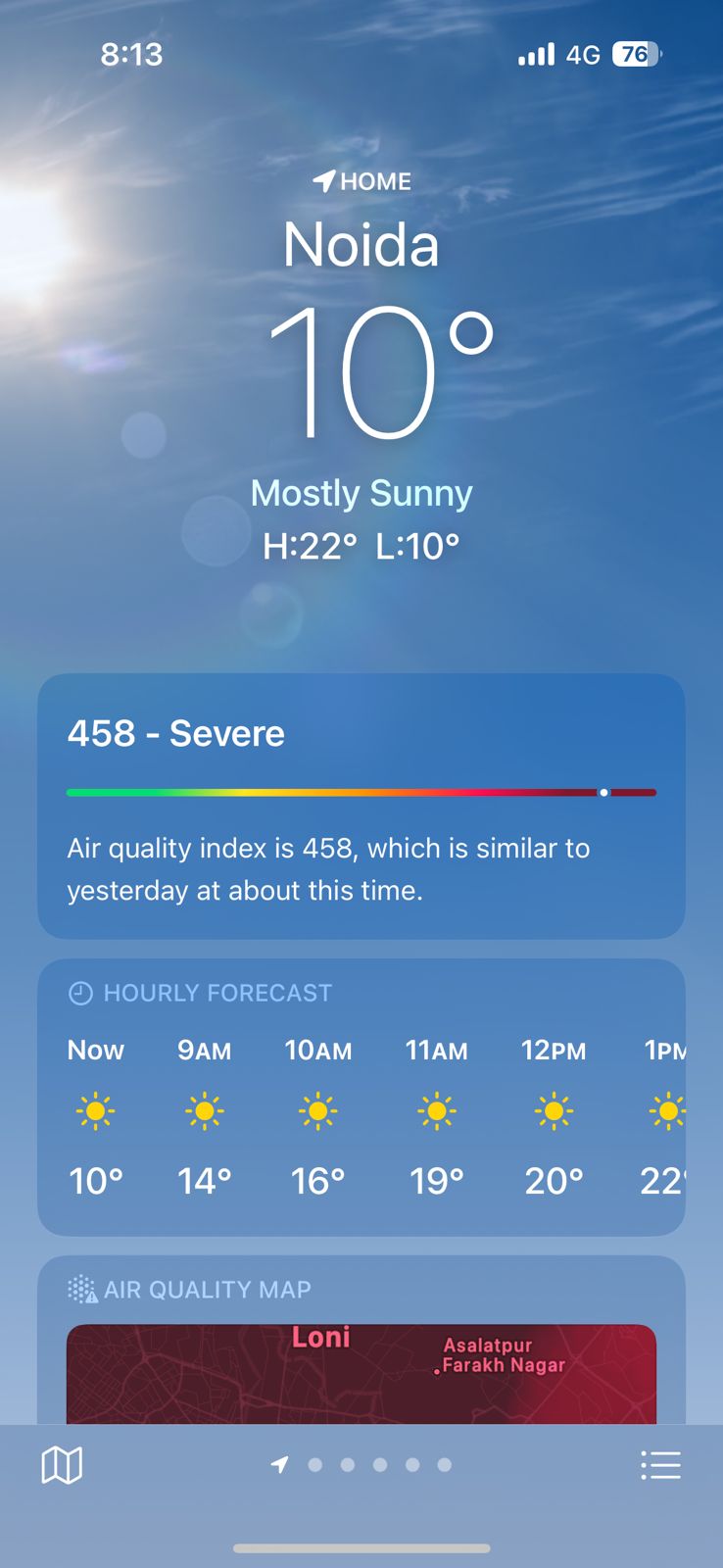The image size is (723, 1568).
Task: Open the weather map icon
Action: coord(62,1465)
